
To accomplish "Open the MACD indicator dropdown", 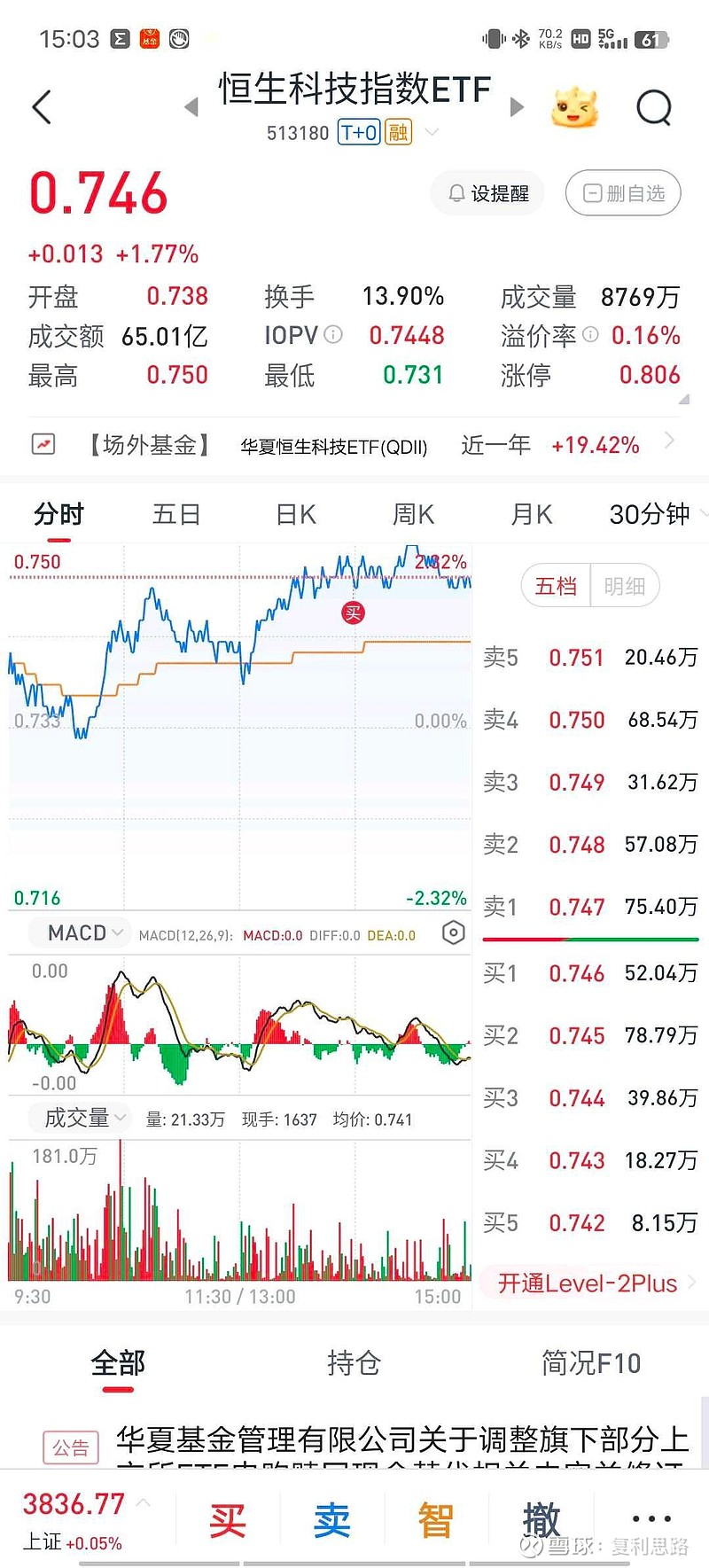I will (x=80, y=932).
